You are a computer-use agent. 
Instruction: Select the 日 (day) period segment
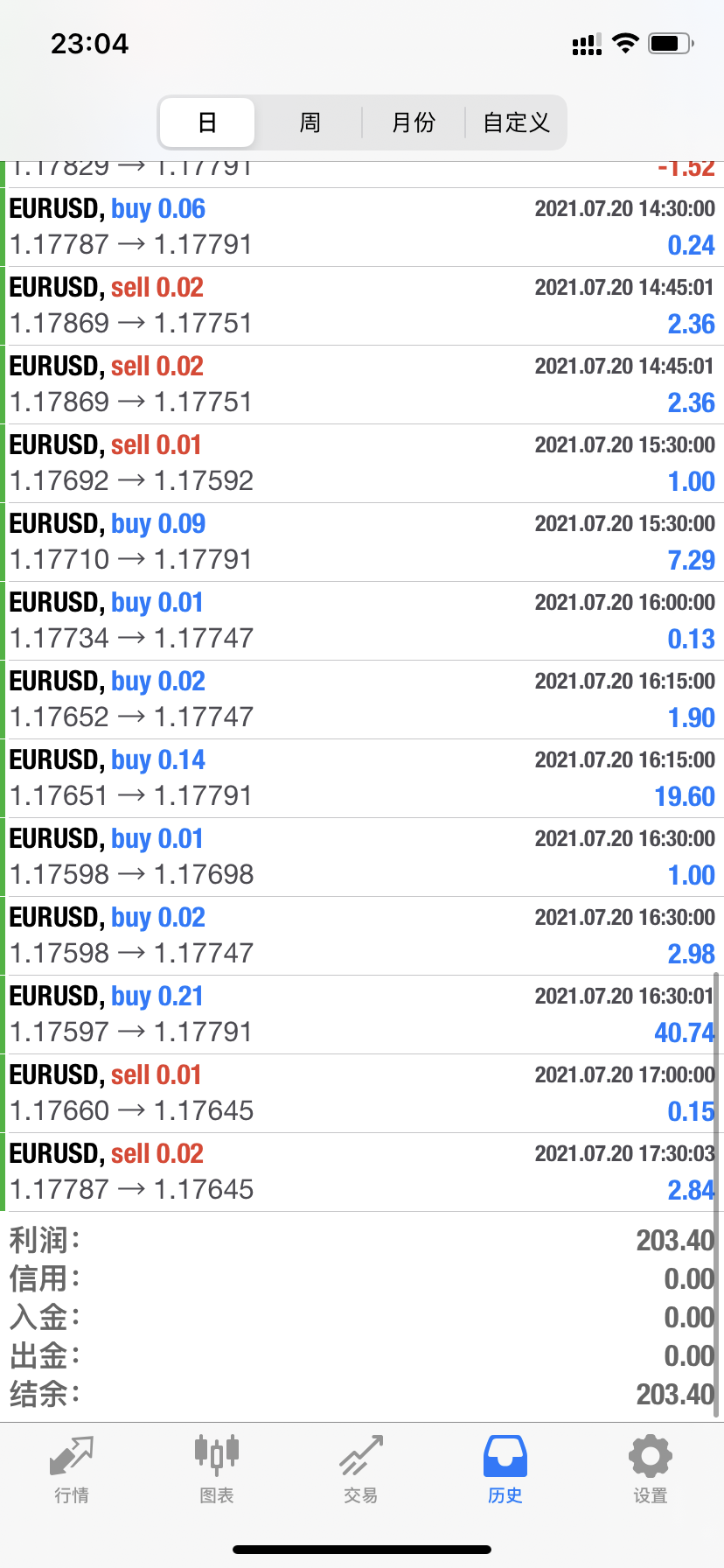(x=207, y=122)
